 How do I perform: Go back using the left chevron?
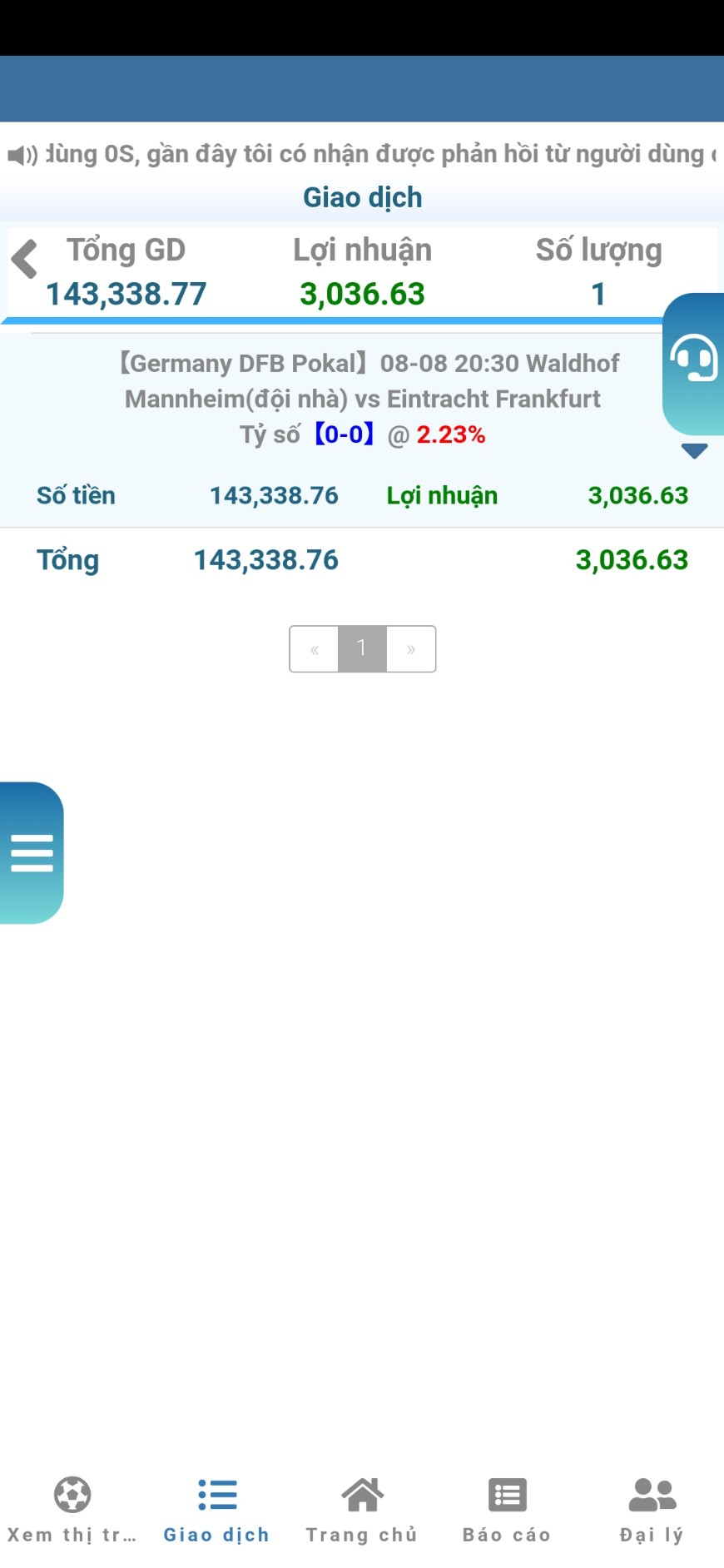pyautogui.click(x=25, y=259)
